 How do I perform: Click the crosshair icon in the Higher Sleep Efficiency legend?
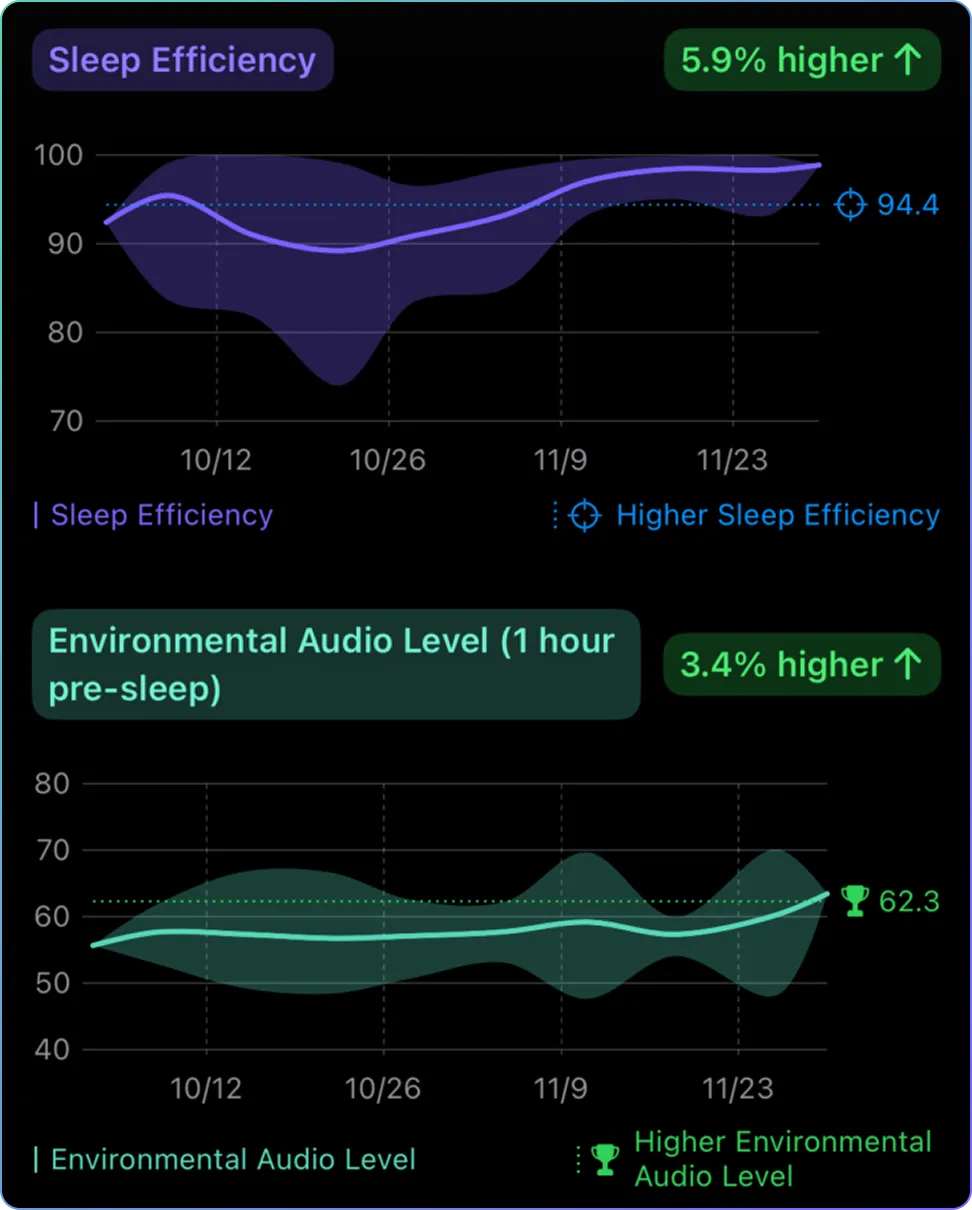click(583, 515)
